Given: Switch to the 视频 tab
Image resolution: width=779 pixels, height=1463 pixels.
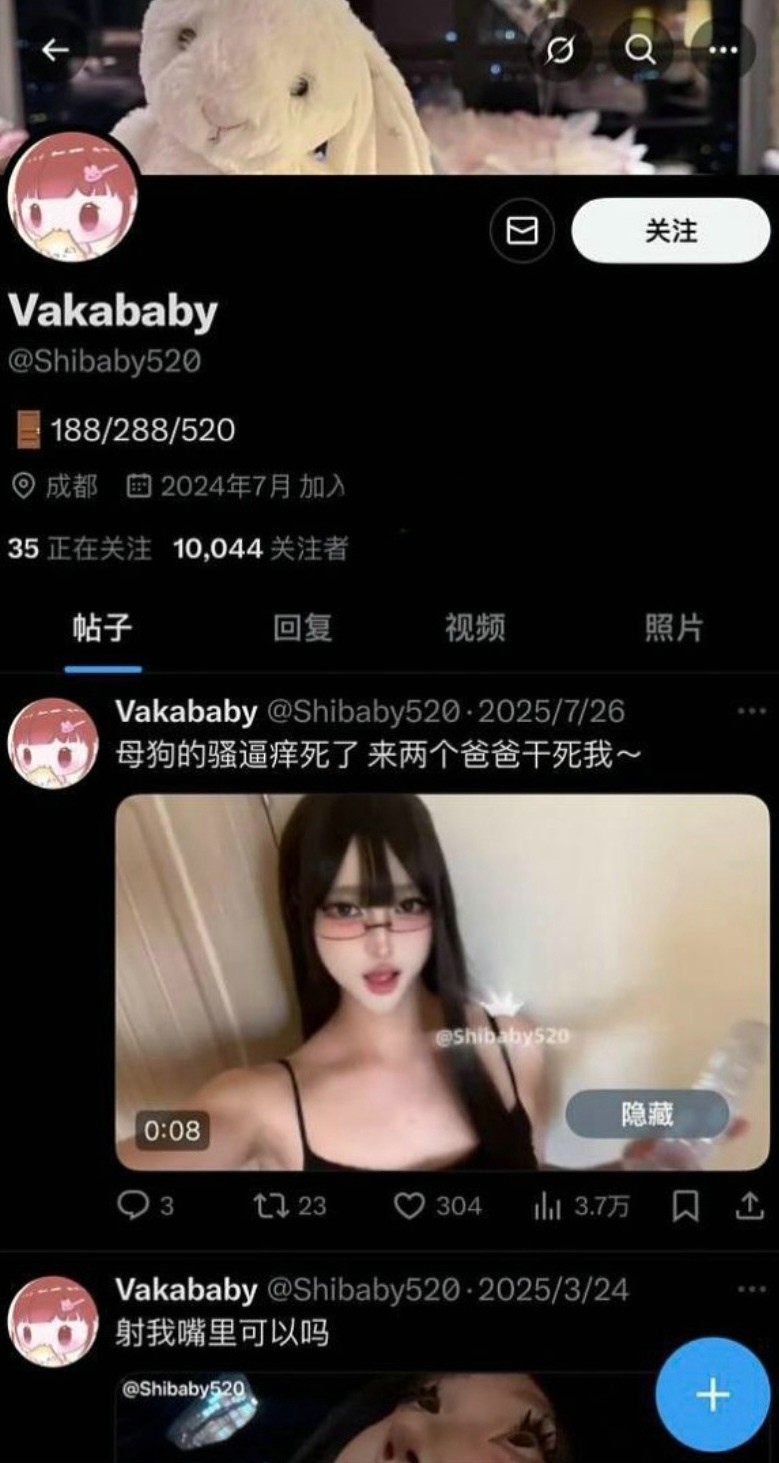Looking at the screenshot, I should [x=475, y=629].
